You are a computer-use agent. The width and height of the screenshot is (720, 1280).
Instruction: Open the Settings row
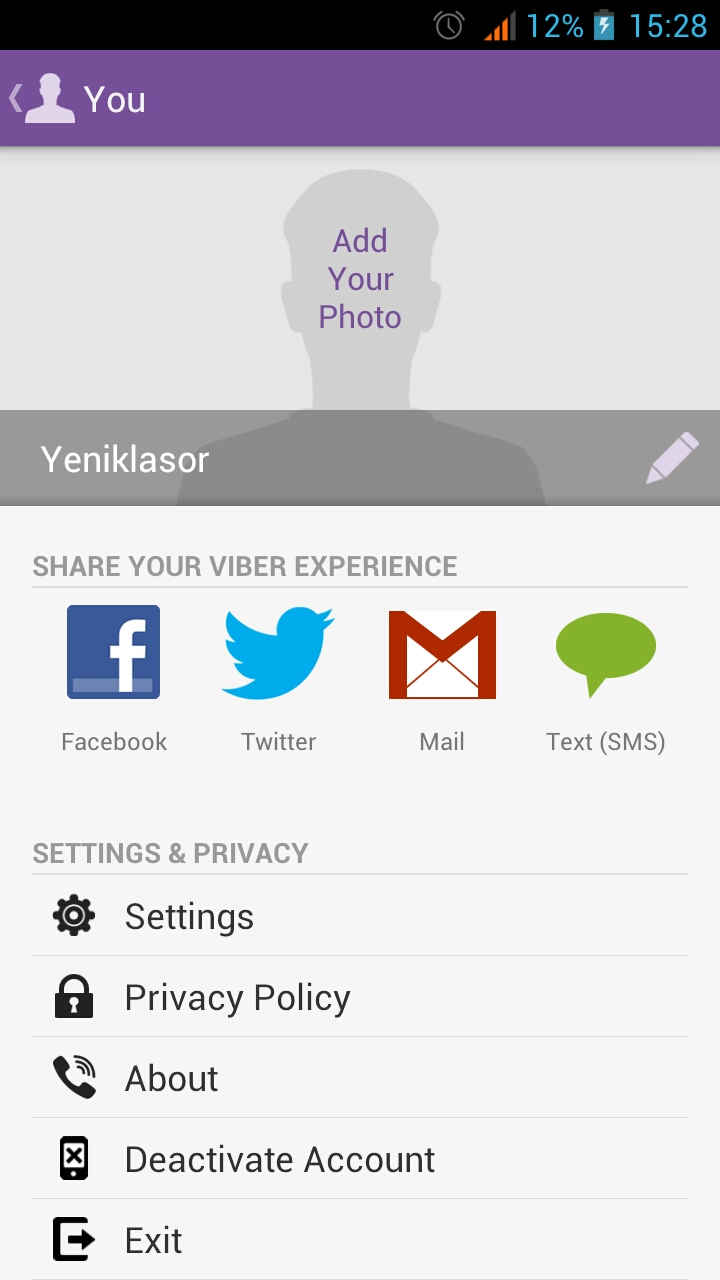tap(360, 916)
